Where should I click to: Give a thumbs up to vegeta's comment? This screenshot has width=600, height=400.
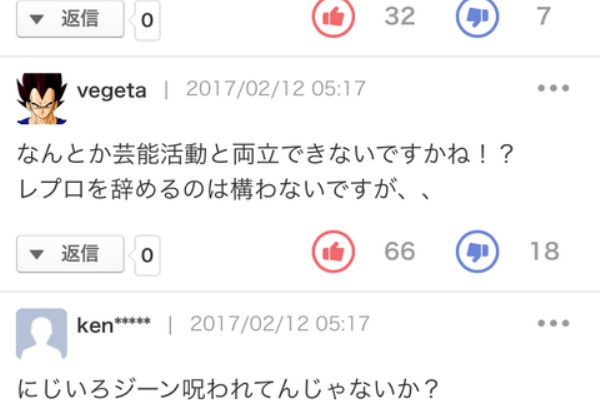[x=333, y=251]
